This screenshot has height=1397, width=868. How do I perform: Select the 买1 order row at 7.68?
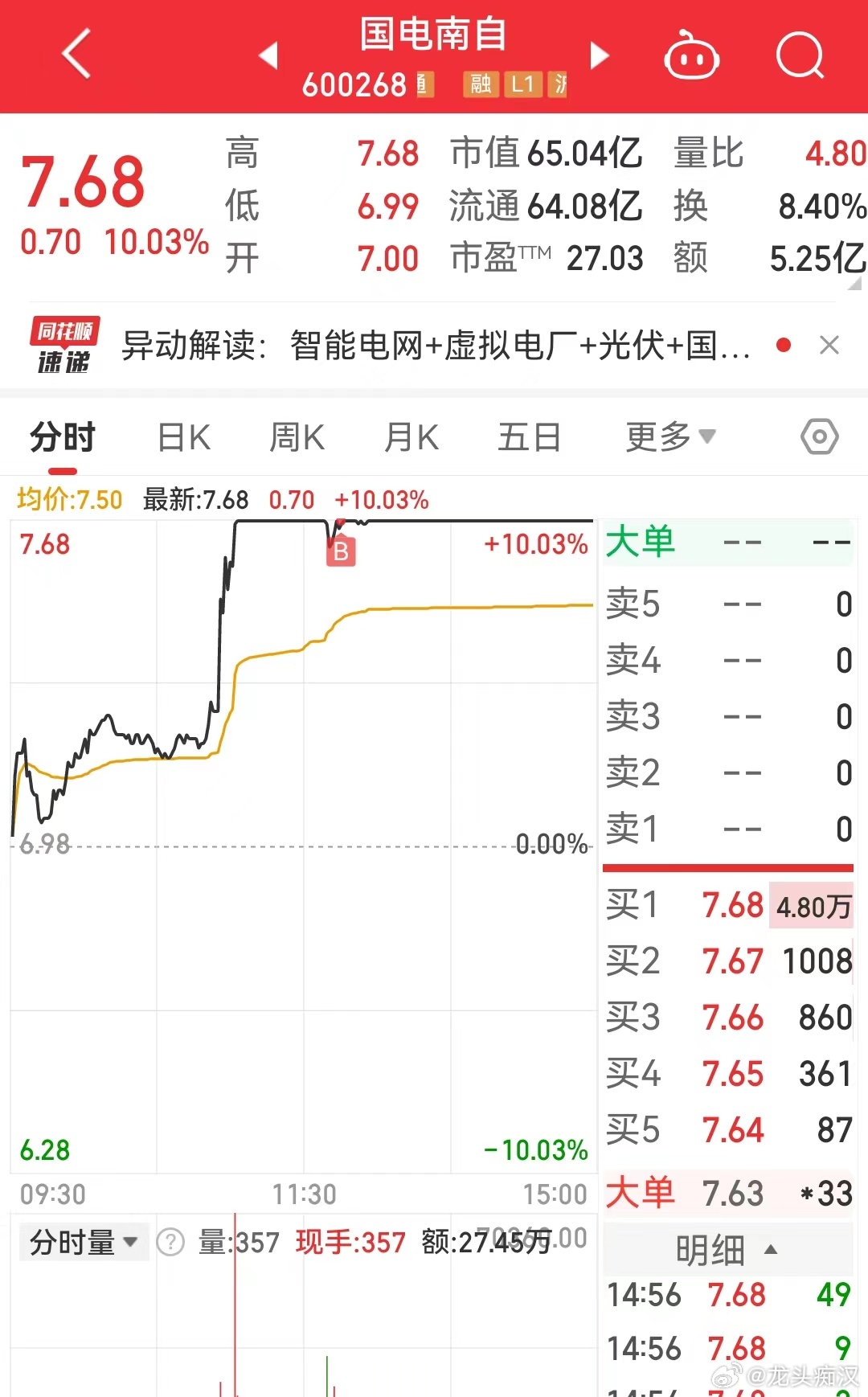[x=728, y=905]
